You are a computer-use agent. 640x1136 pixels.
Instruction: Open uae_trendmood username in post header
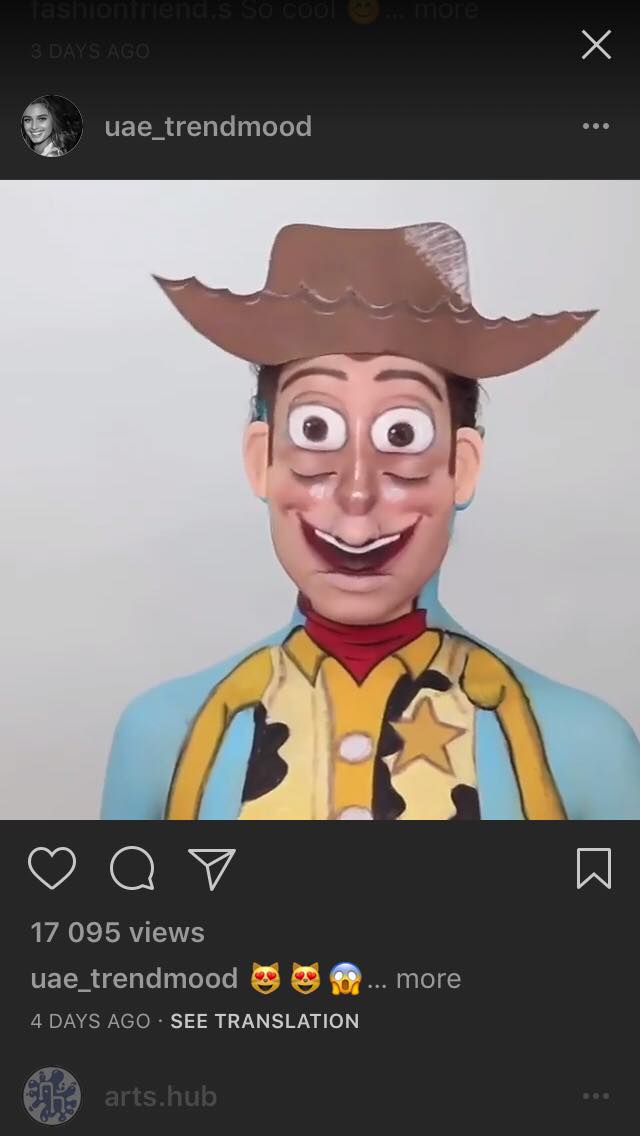coord(208,127)
